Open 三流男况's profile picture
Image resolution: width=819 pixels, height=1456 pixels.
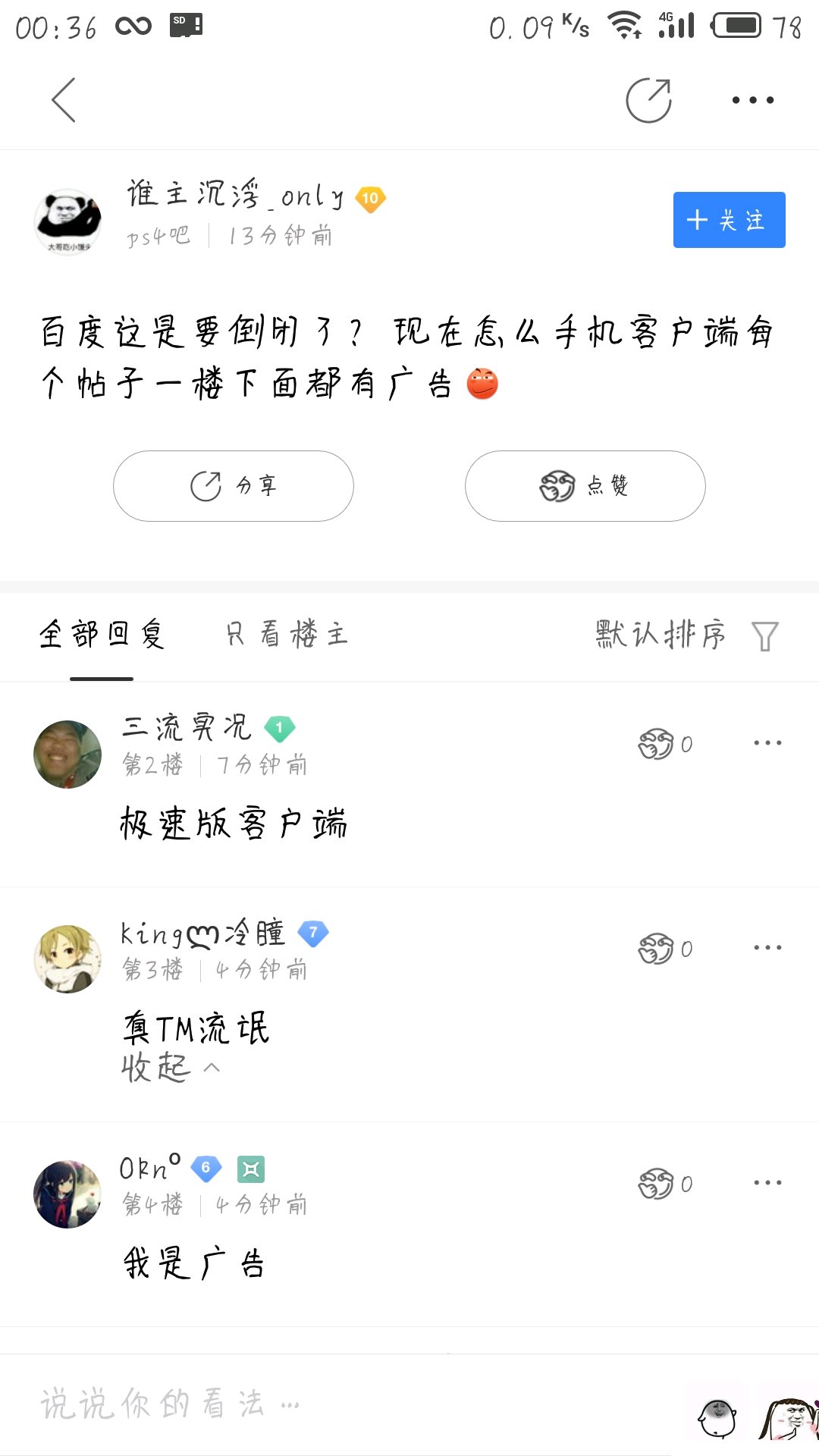(x=68, y=755)
